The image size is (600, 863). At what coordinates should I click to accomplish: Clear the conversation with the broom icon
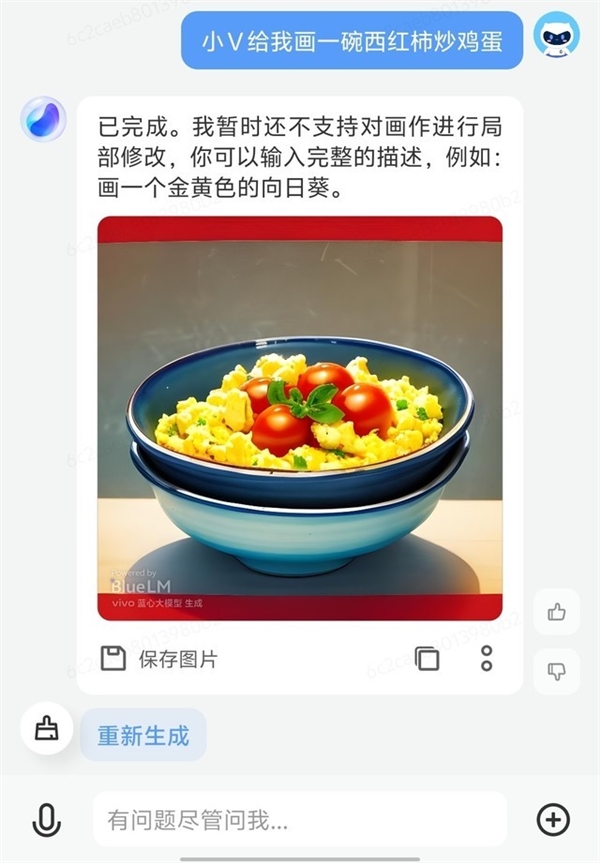click(46, 729)
